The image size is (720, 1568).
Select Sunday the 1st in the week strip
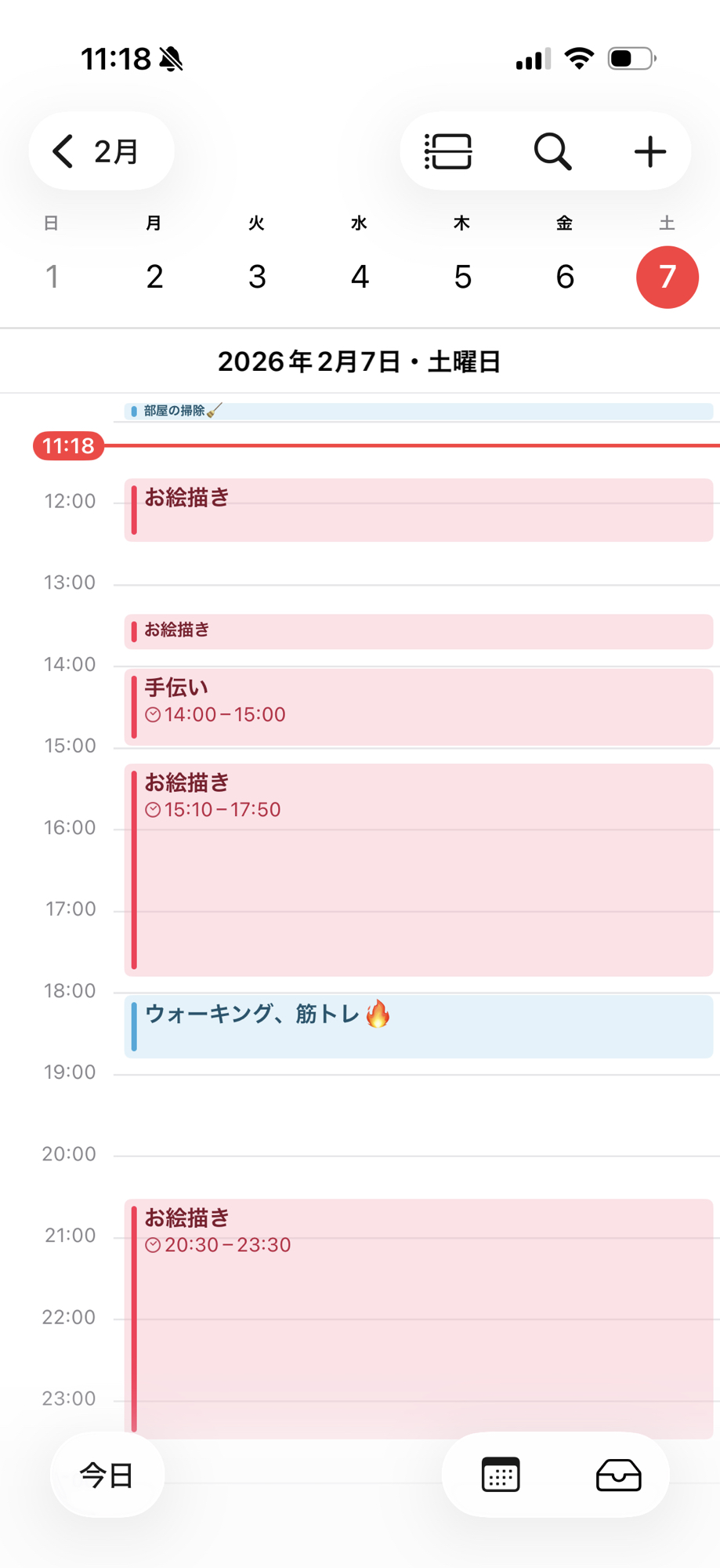point(52,277)
